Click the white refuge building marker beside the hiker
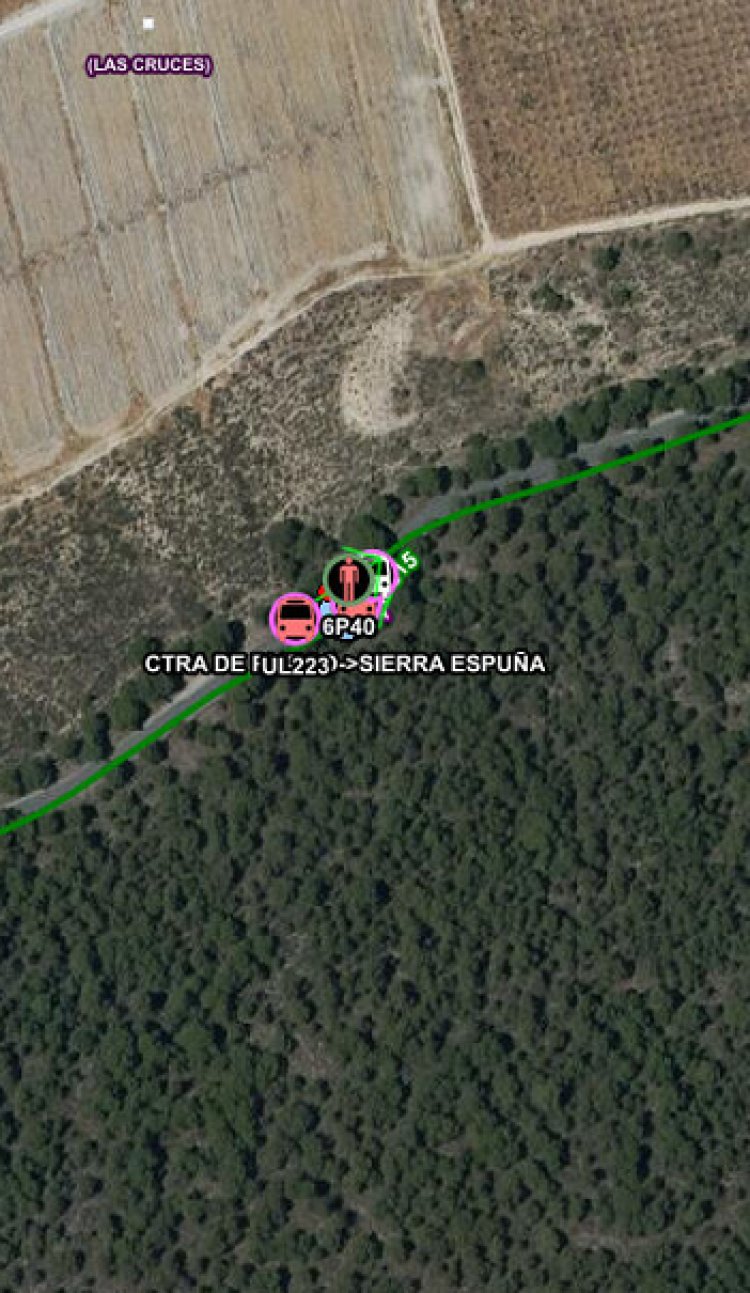Image resolution: width=750 pixels, height=1293 pixels. tap(383, 578)
